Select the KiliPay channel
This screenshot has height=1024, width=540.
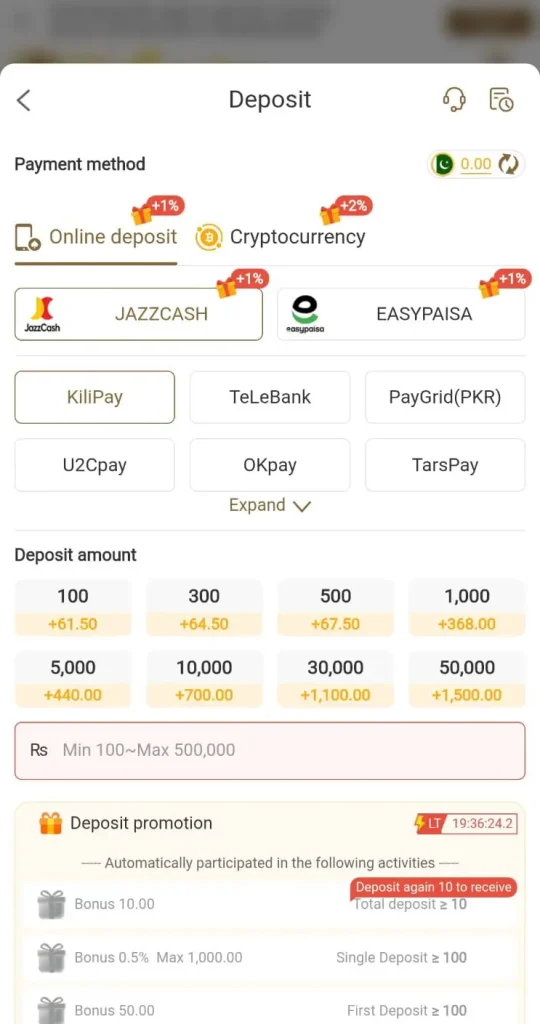pos(95,397)
